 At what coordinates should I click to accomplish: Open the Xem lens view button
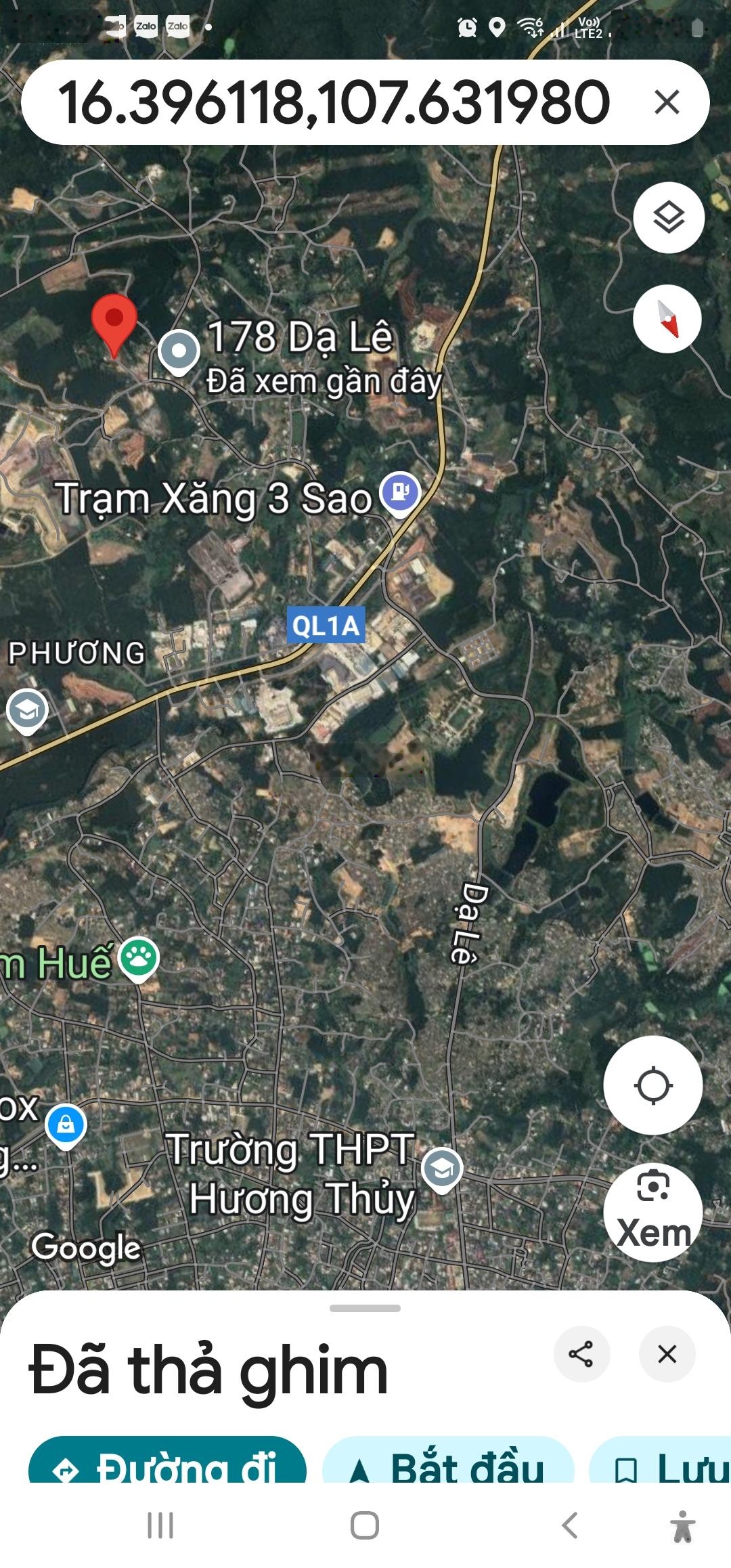pos(652,1213)
